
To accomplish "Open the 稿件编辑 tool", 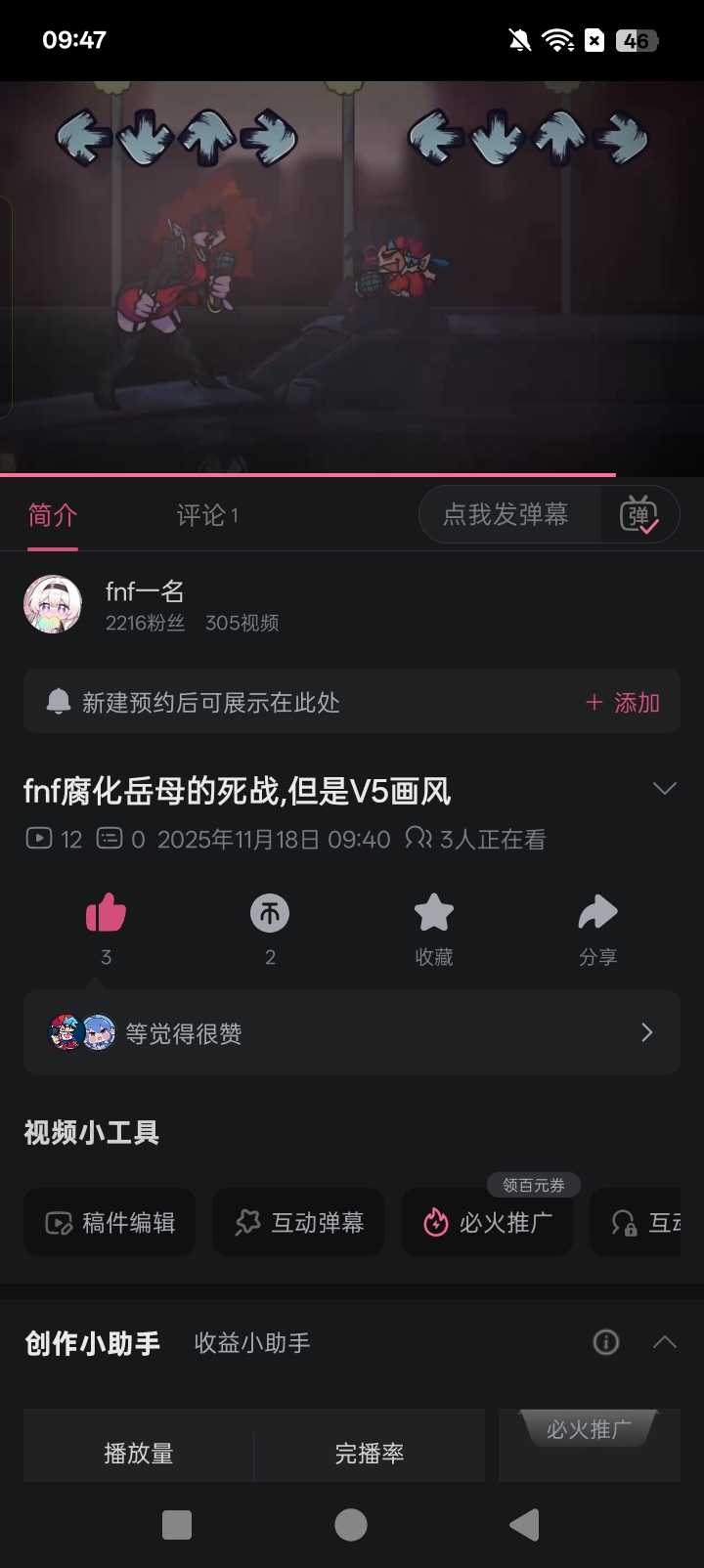I will (110, 1222).
